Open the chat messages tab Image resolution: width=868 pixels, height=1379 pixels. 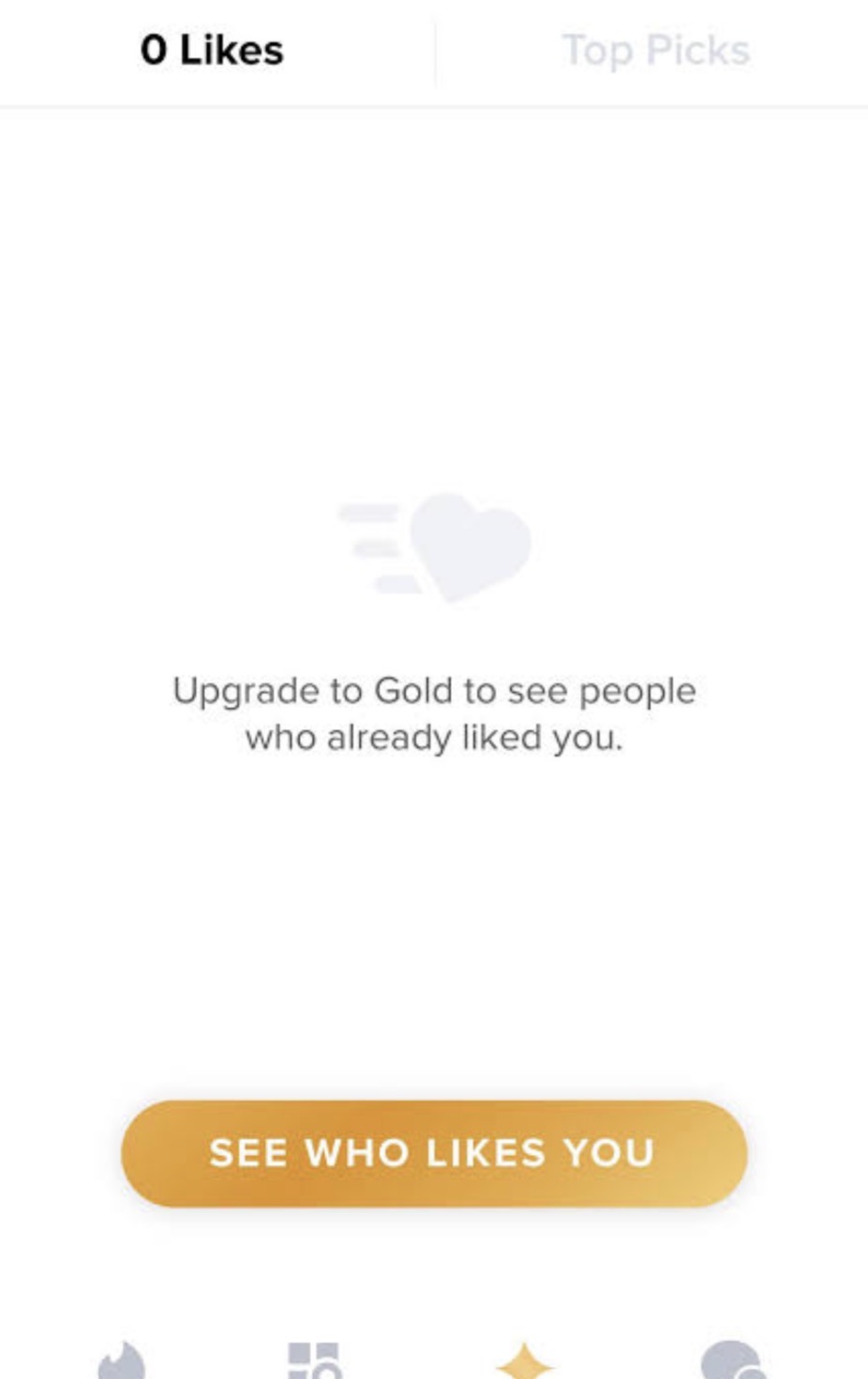click(734, 1361)
